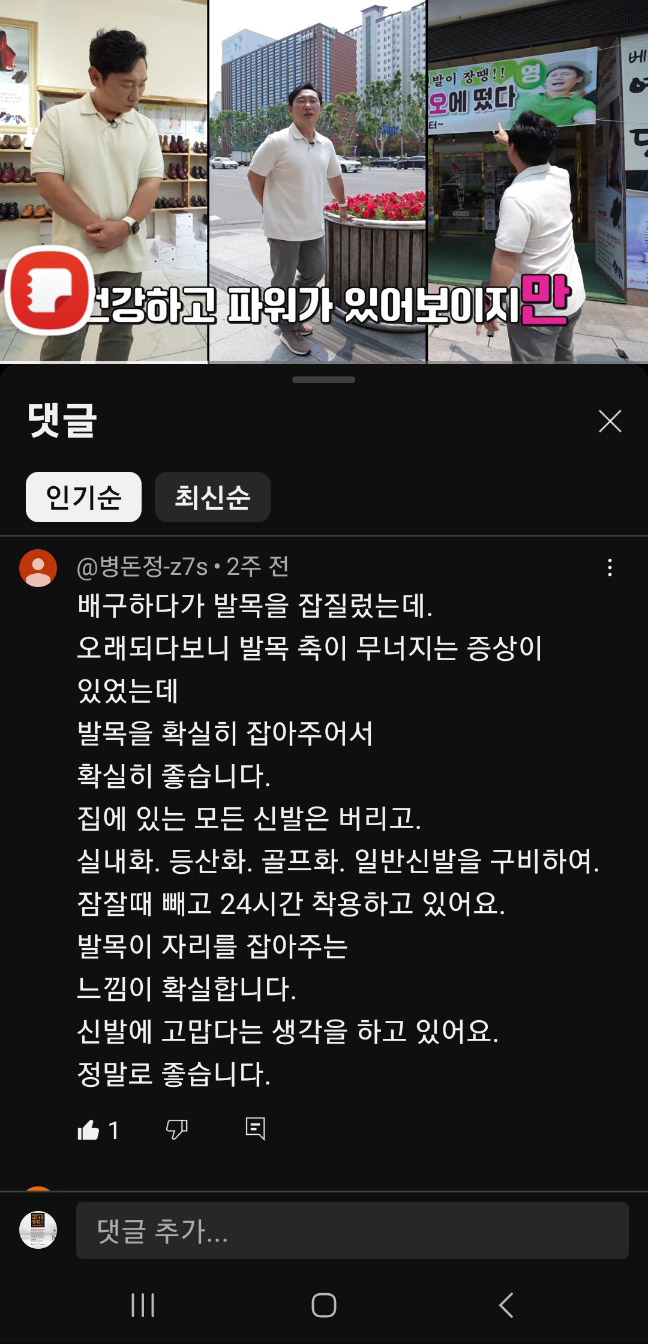Image resolution: width=648 pixels, height=1344 pixels.
Task: Switch to 최신순 sorting
Action: click(x=212, y=497)
